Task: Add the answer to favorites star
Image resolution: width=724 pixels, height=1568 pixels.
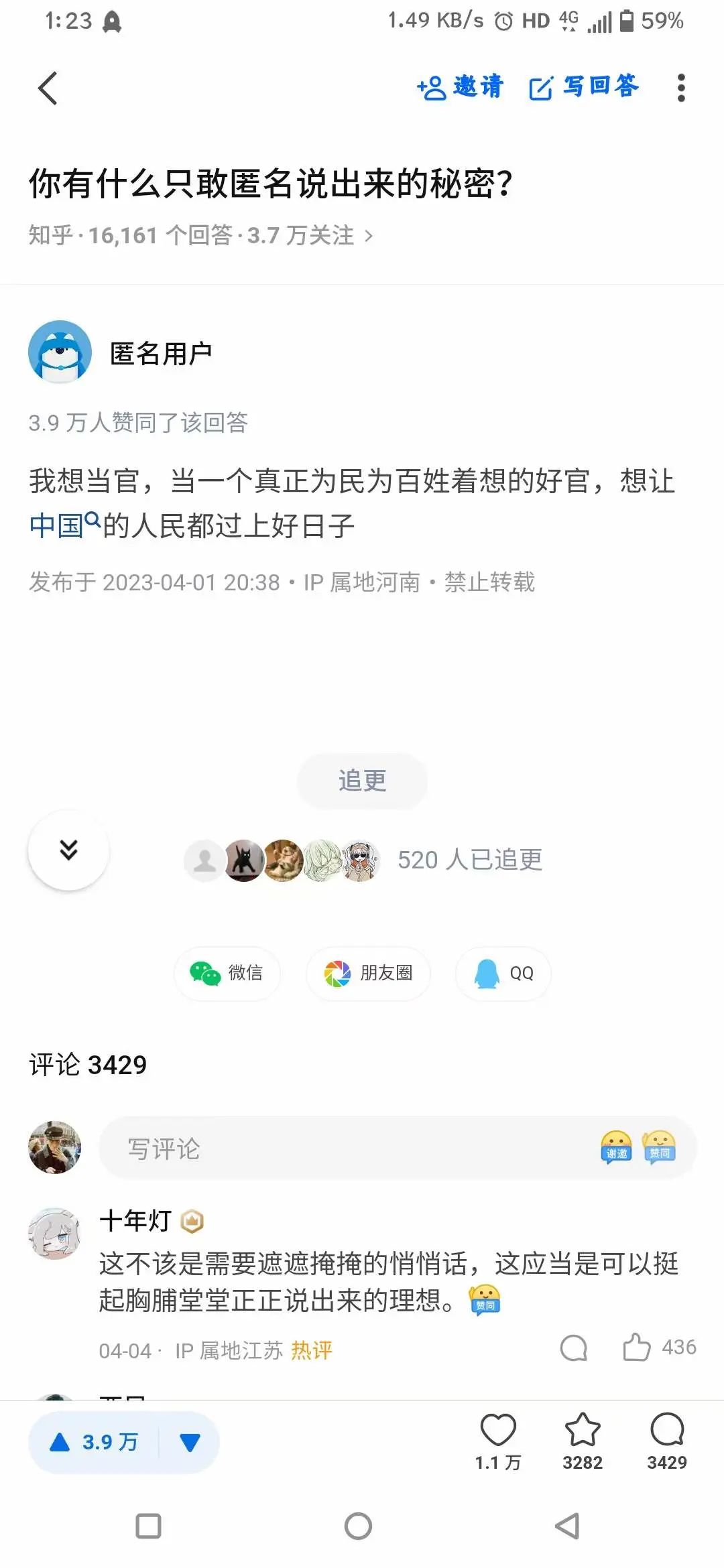Action: click(x=583, y=1431)
